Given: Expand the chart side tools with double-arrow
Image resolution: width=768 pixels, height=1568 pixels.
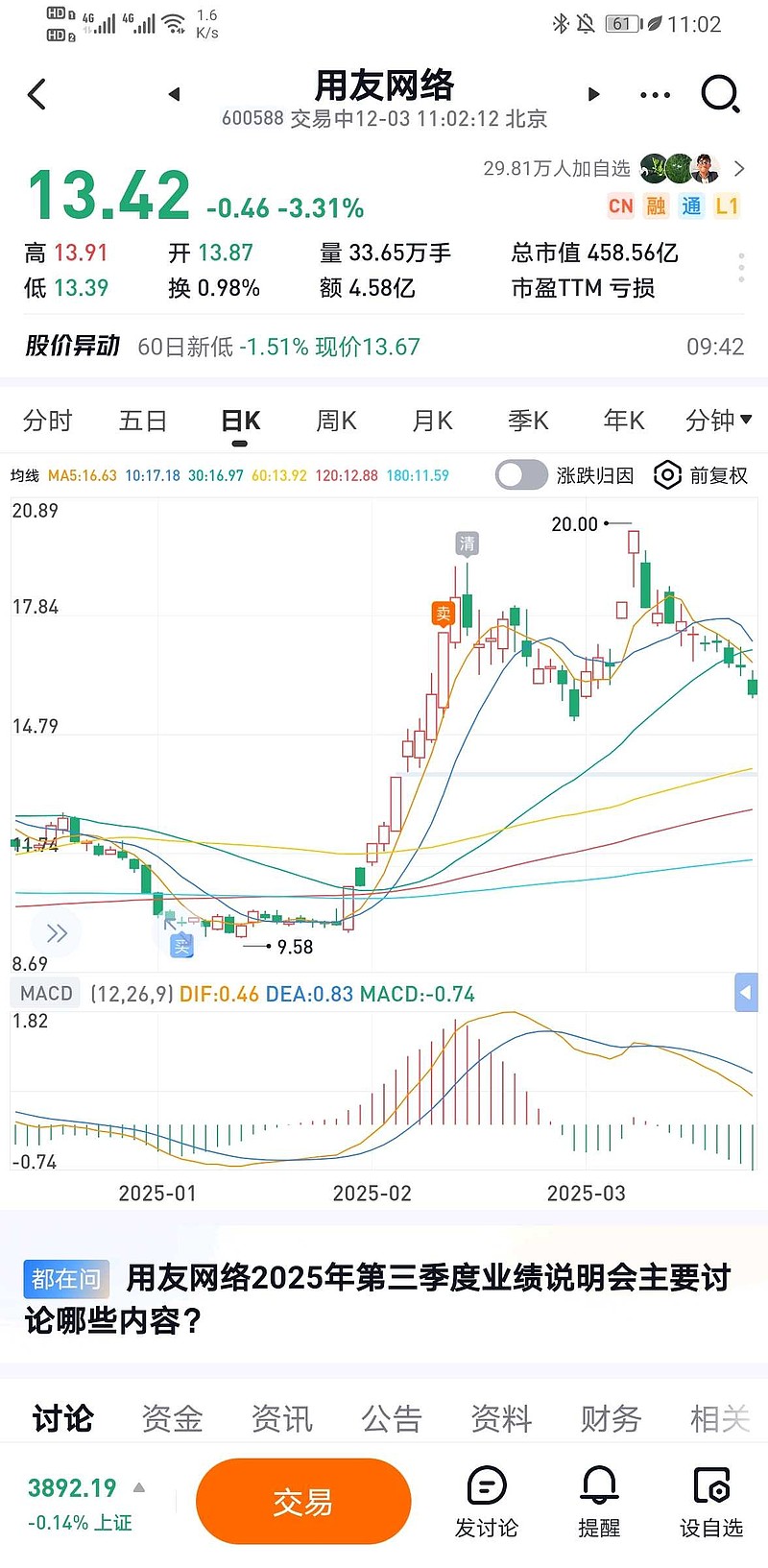Looking at the screenshot, I should tap(56, 932).
